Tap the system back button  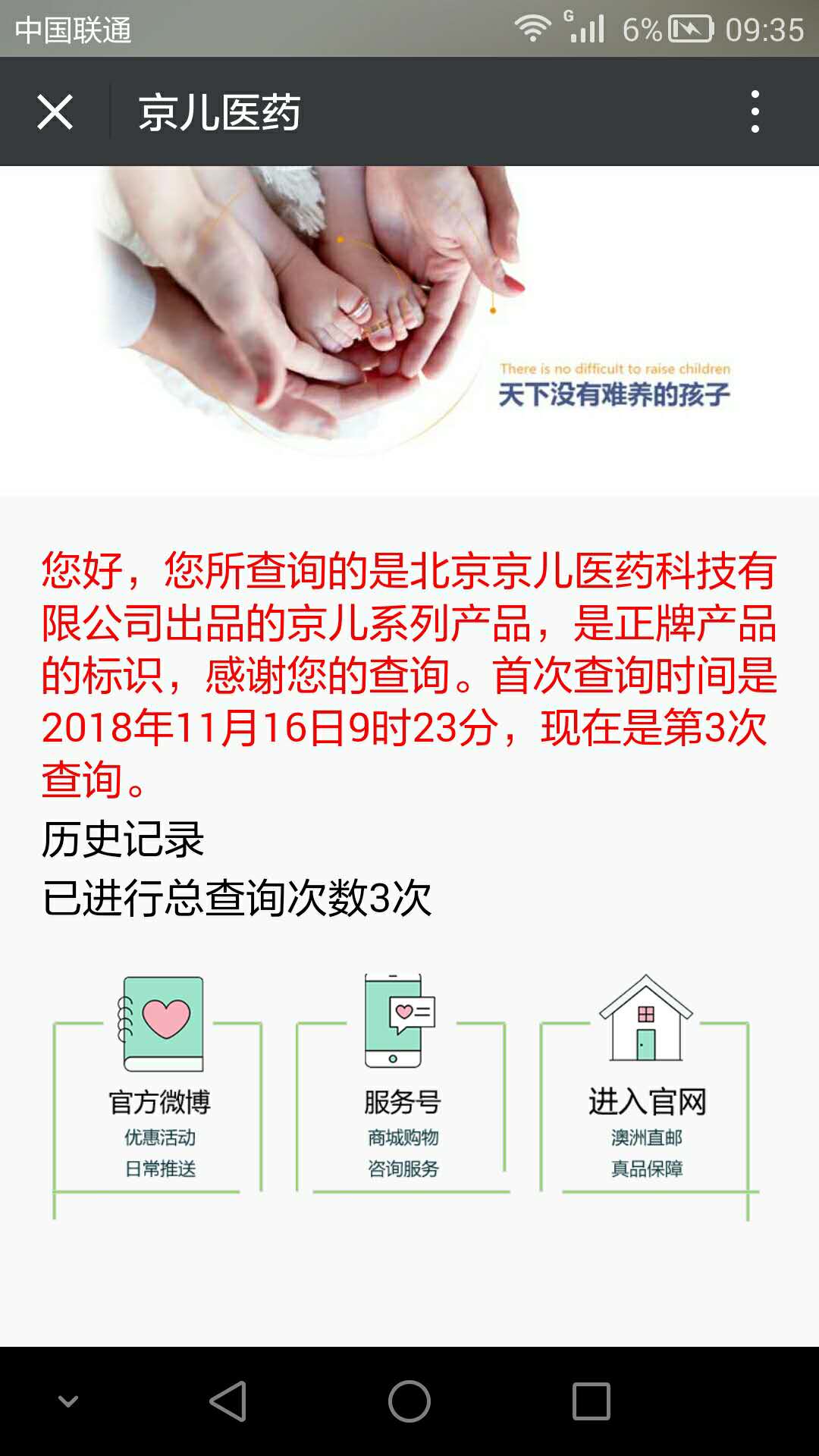click(227, 1401)
